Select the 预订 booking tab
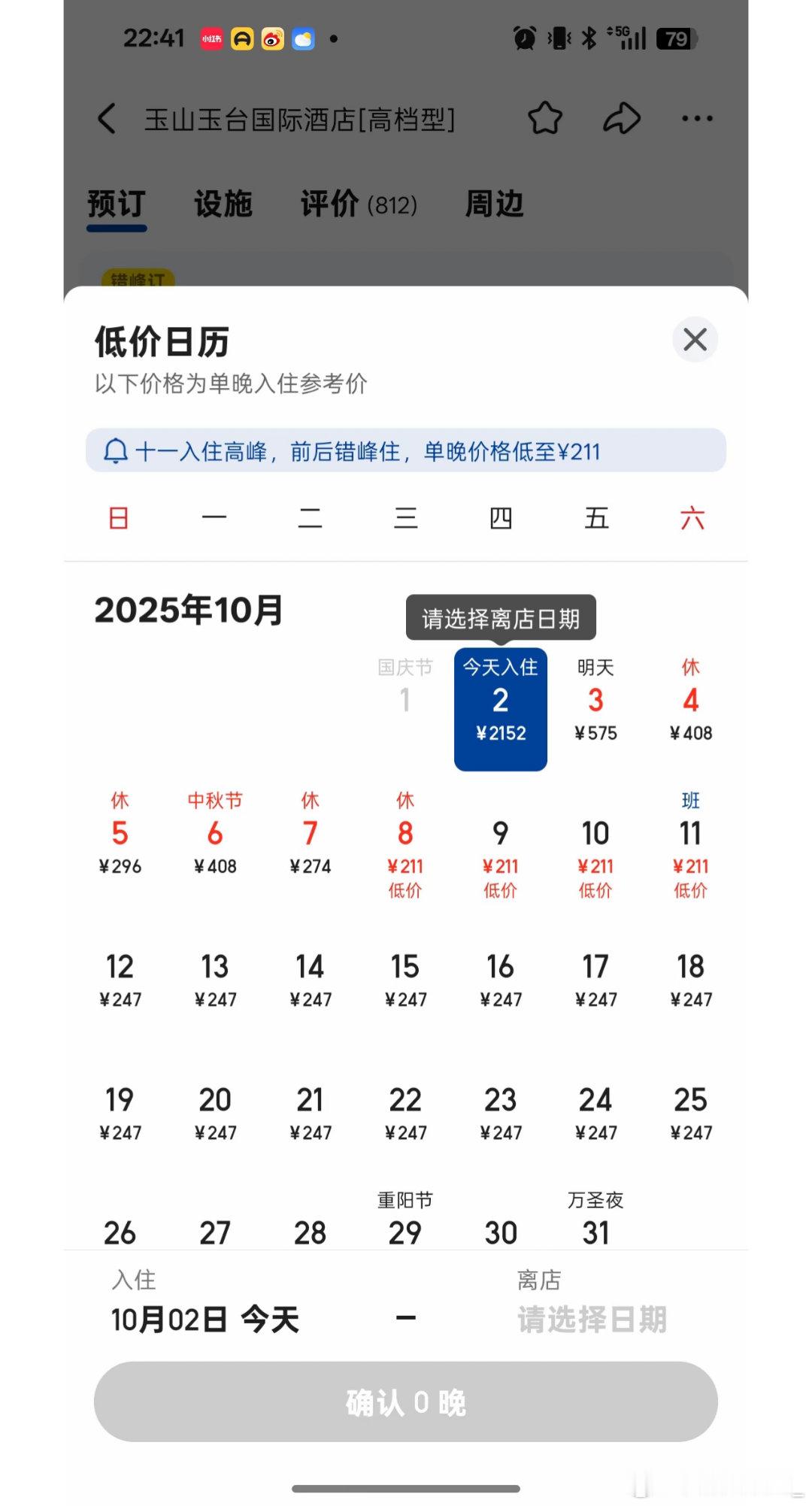 click(117, 205)
